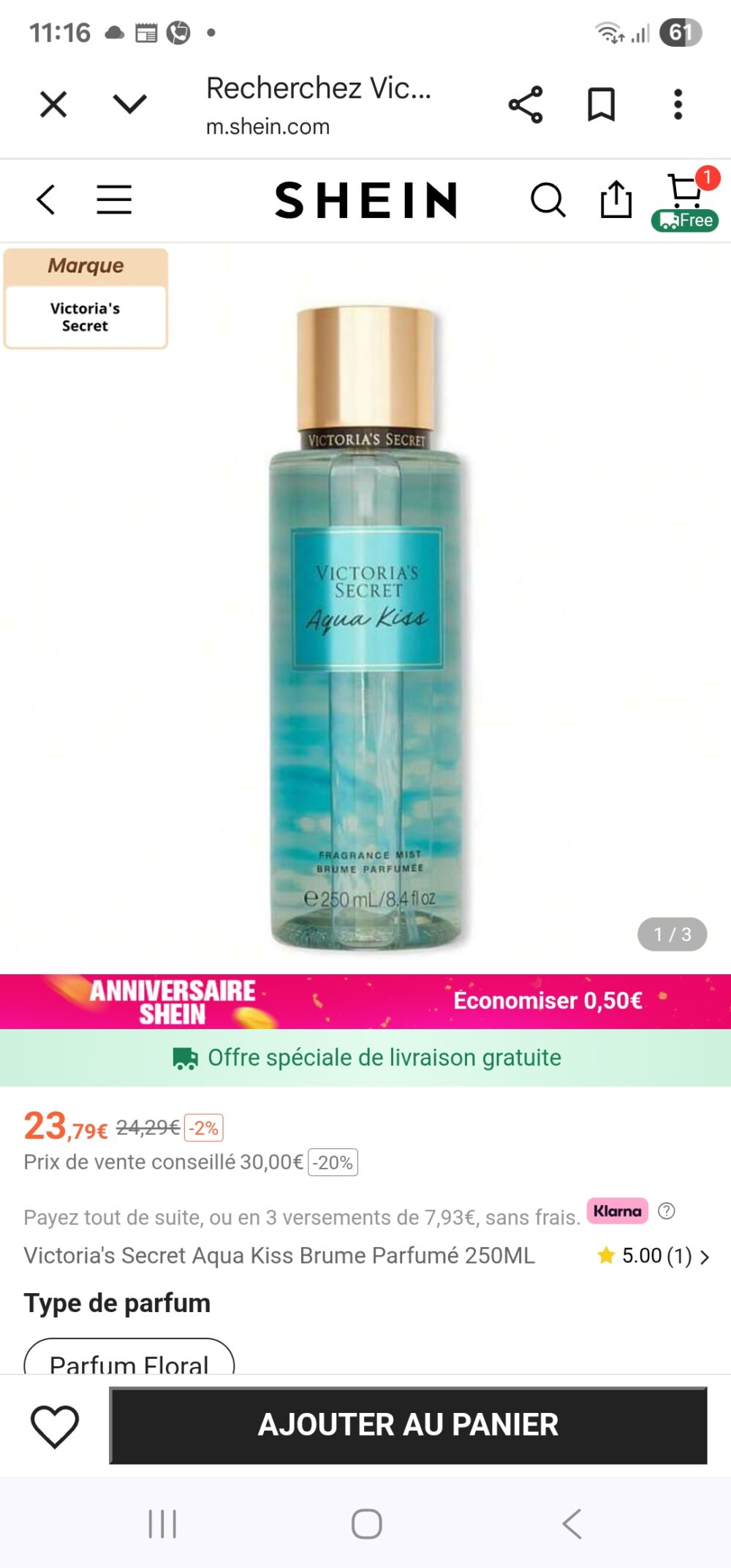Open Klarna payment info help icon
Image resolution: width=731 pixels, height=1568 pixels.
(x=666, y=1211)
